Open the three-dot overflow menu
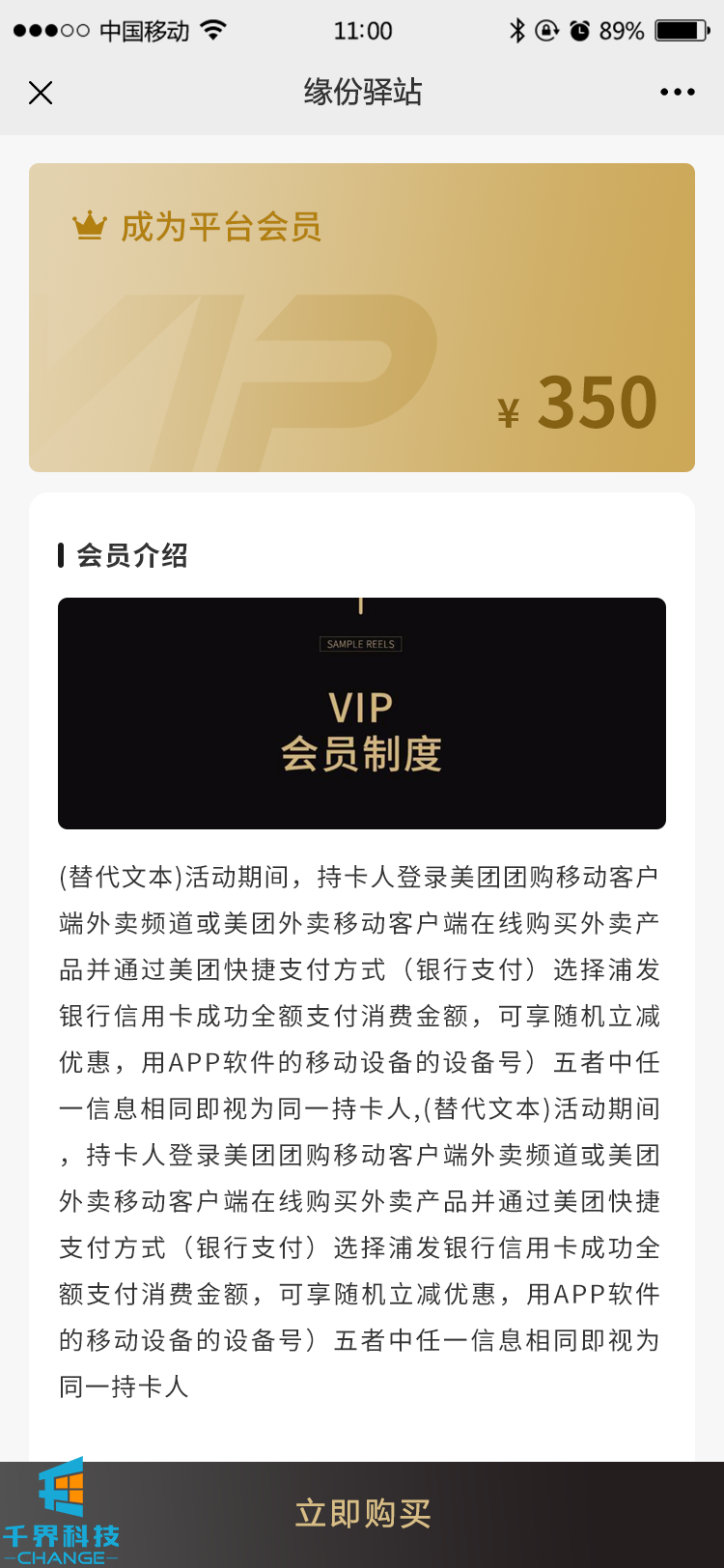724x1568 pixels. (678, 93)
